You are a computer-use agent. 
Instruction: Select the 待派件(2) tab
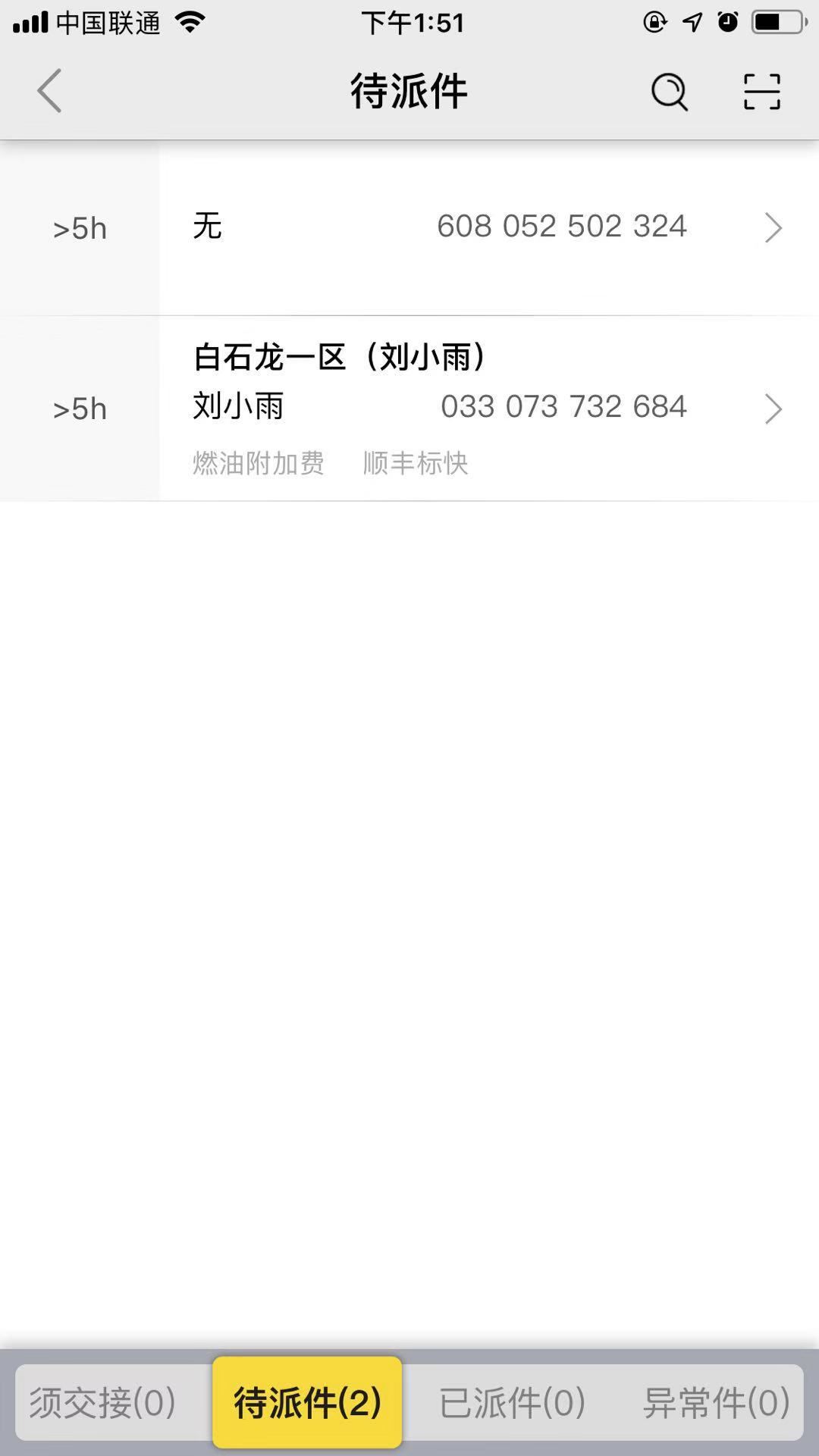click(307, 1402)
